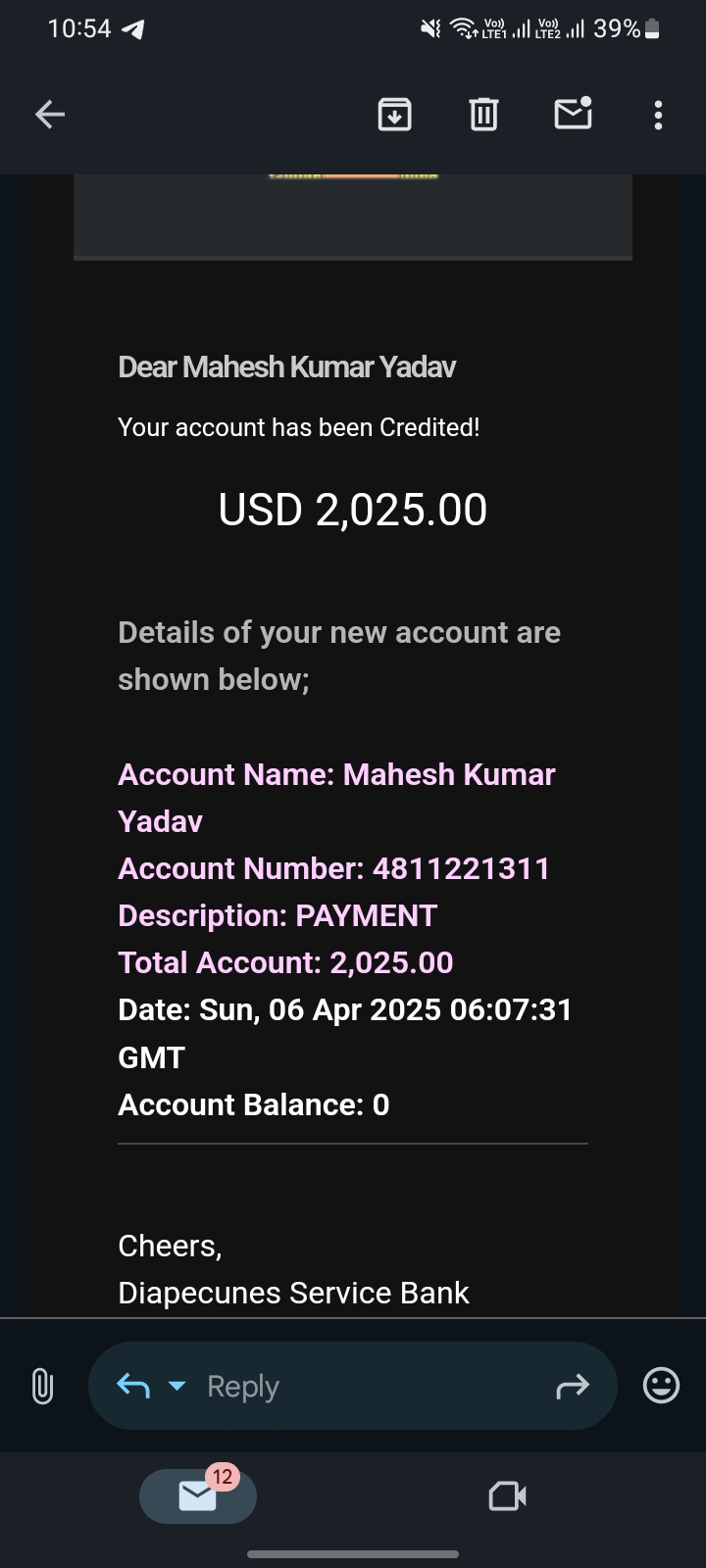Expand the reply type dropdown arrow
Image resolution: width=706 pixels, height=1568 pixels.
click(x=176, y=1386)
